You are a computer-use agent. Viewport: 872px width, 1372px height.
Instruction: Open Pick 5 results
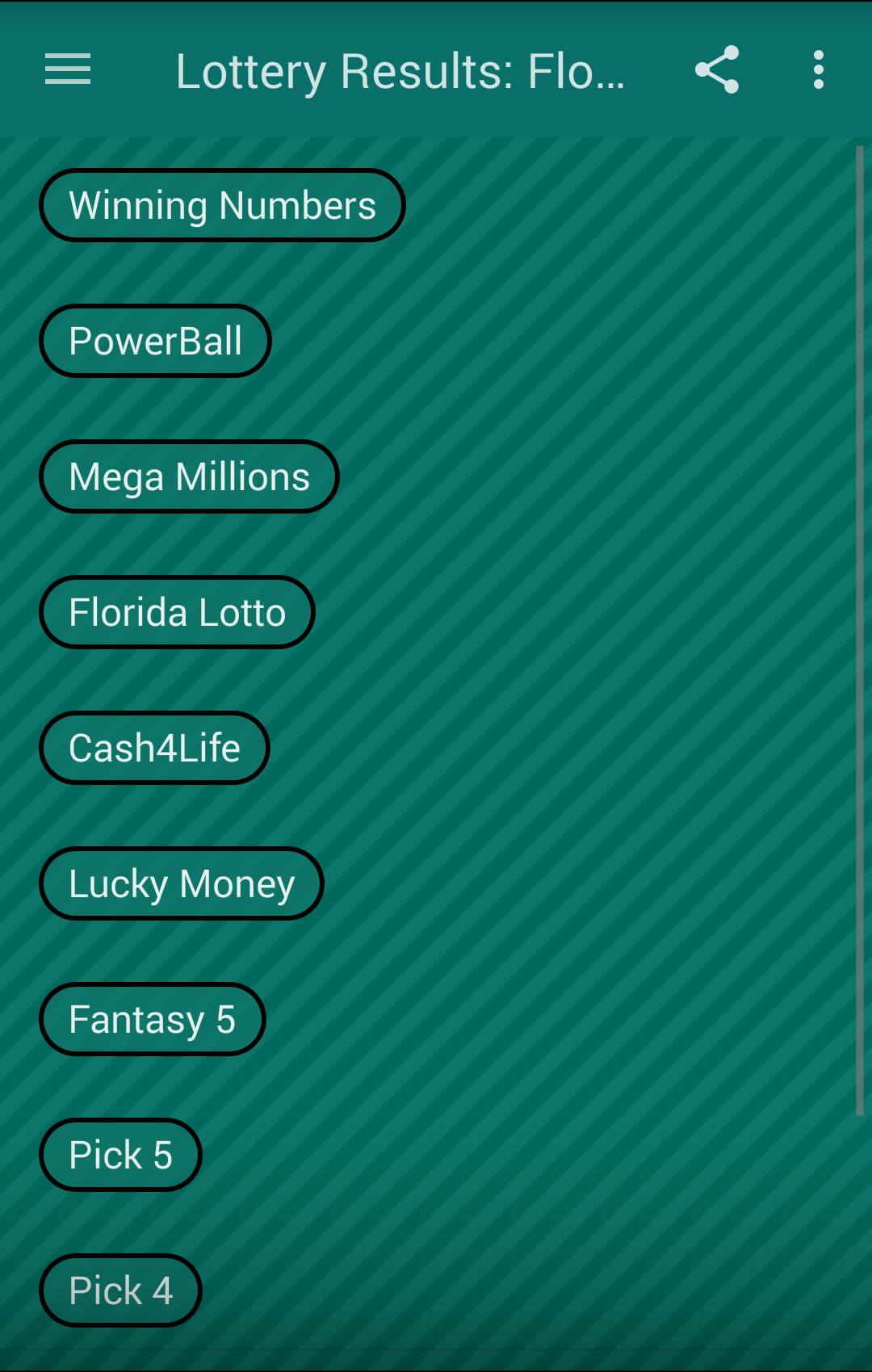tap(119, 1156)
